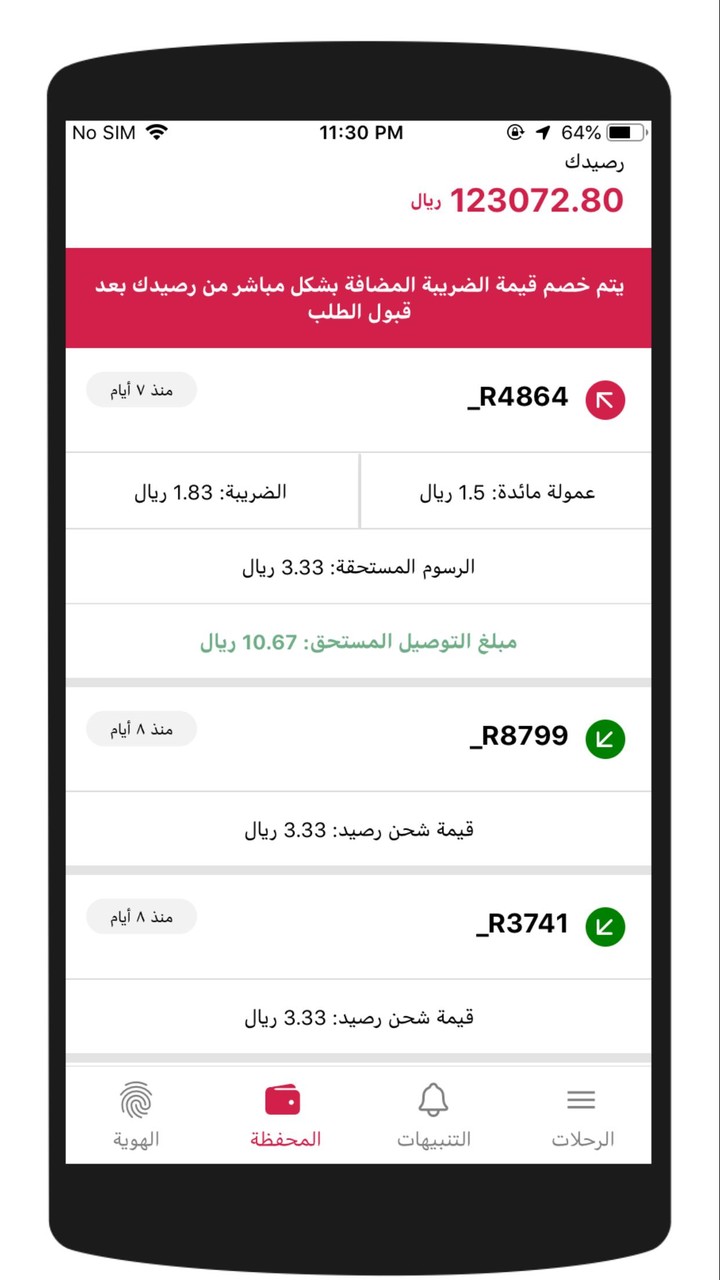The height and width of the screenshot is (1280, 720).
Task: Open transaction _R8799 details
Action: pos(518,737)
